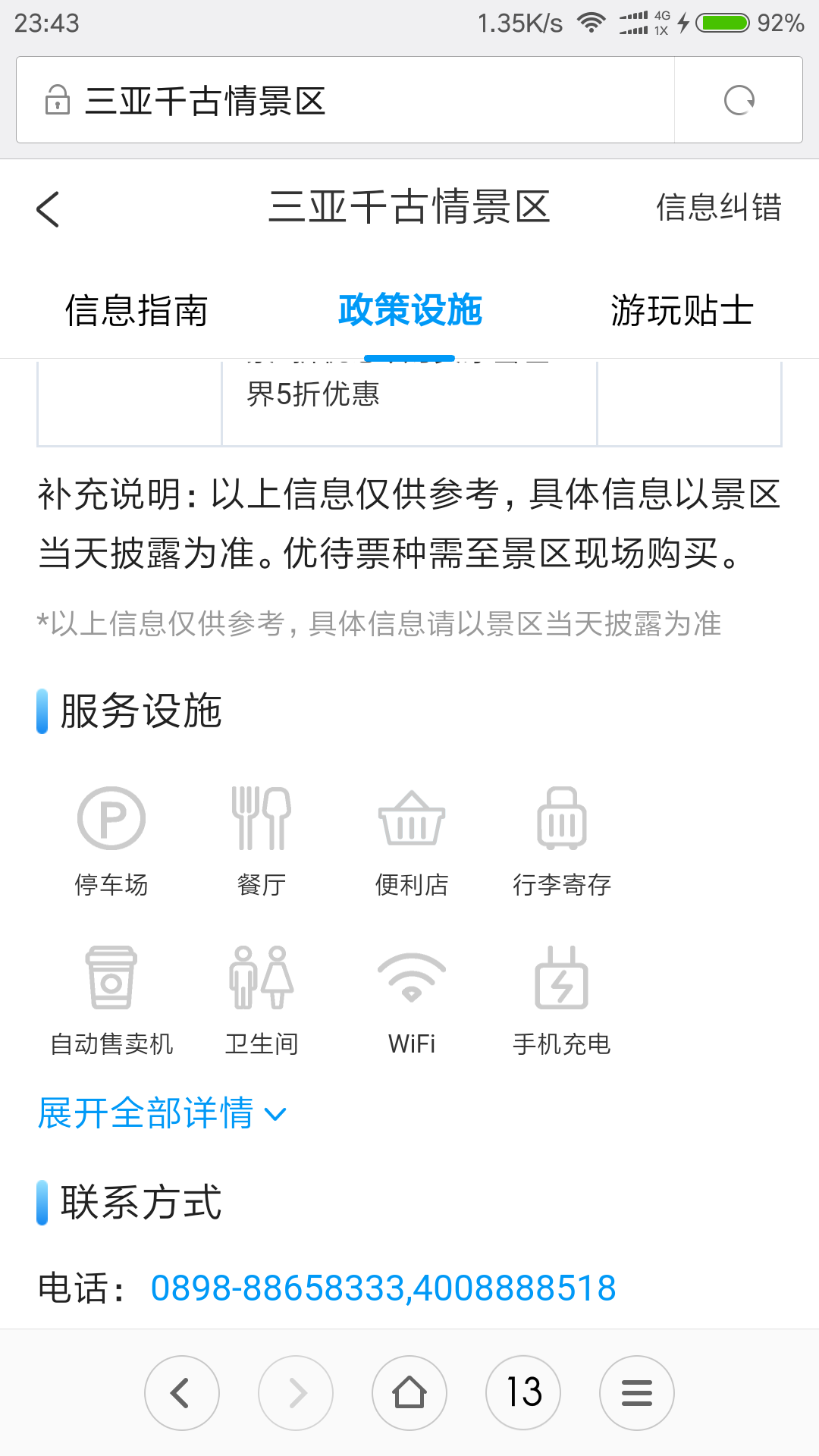The image size is (819, 1456).
Task: Go to browser home page
Action: [409, 1393]
